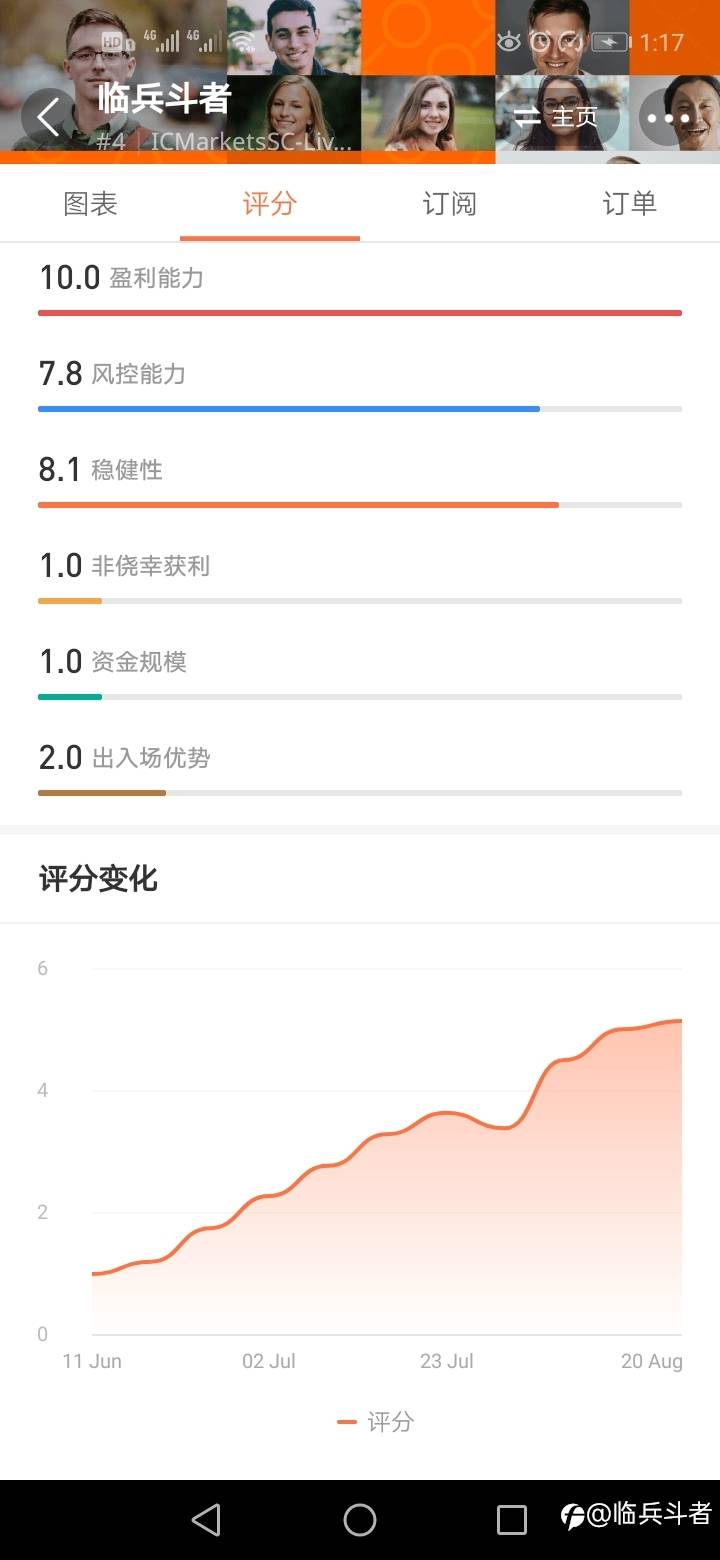Tap the 主页 switch button
The image size is (720, 1560).
[557, 117]
